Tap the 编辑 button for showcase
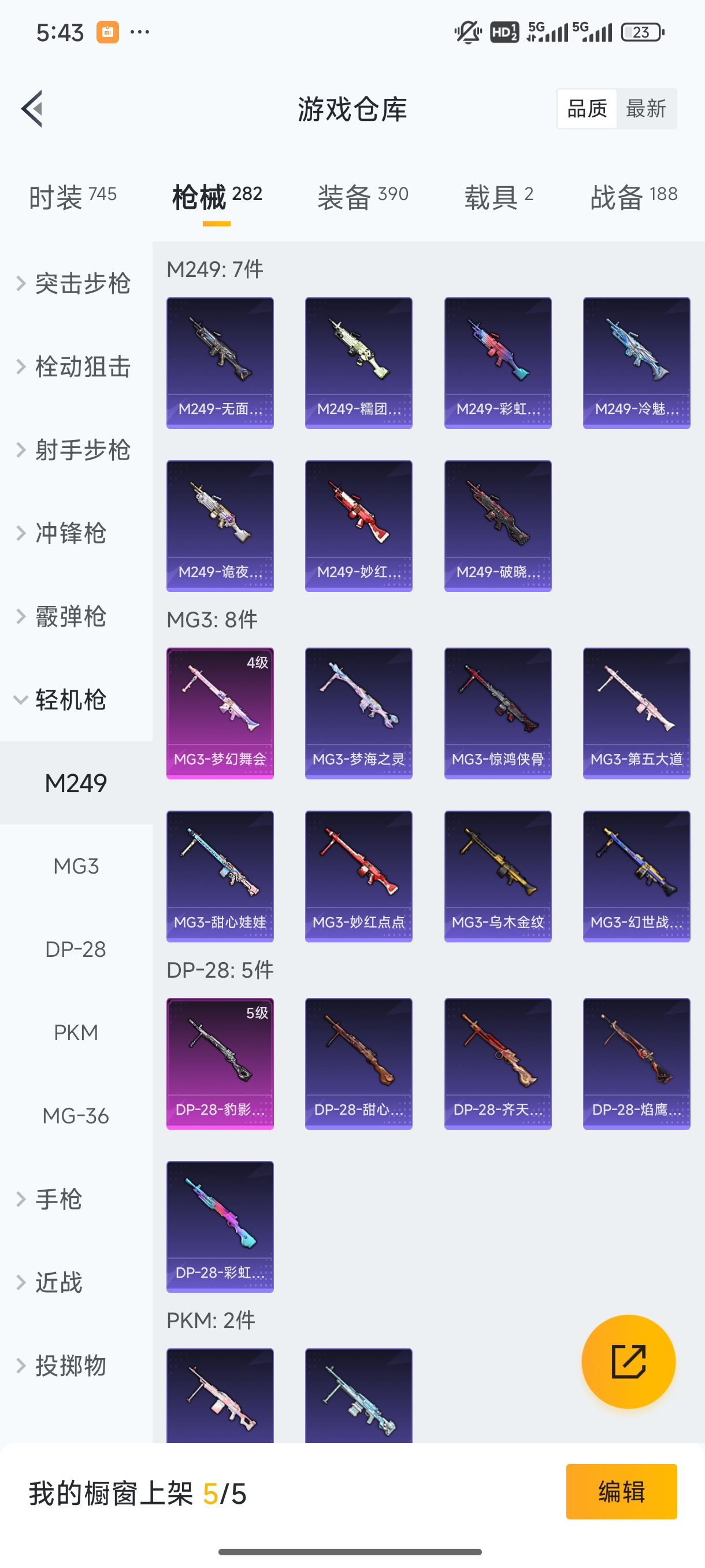Image resolution: width=705 pixels, height=1568 pixels. [621, 1491]
